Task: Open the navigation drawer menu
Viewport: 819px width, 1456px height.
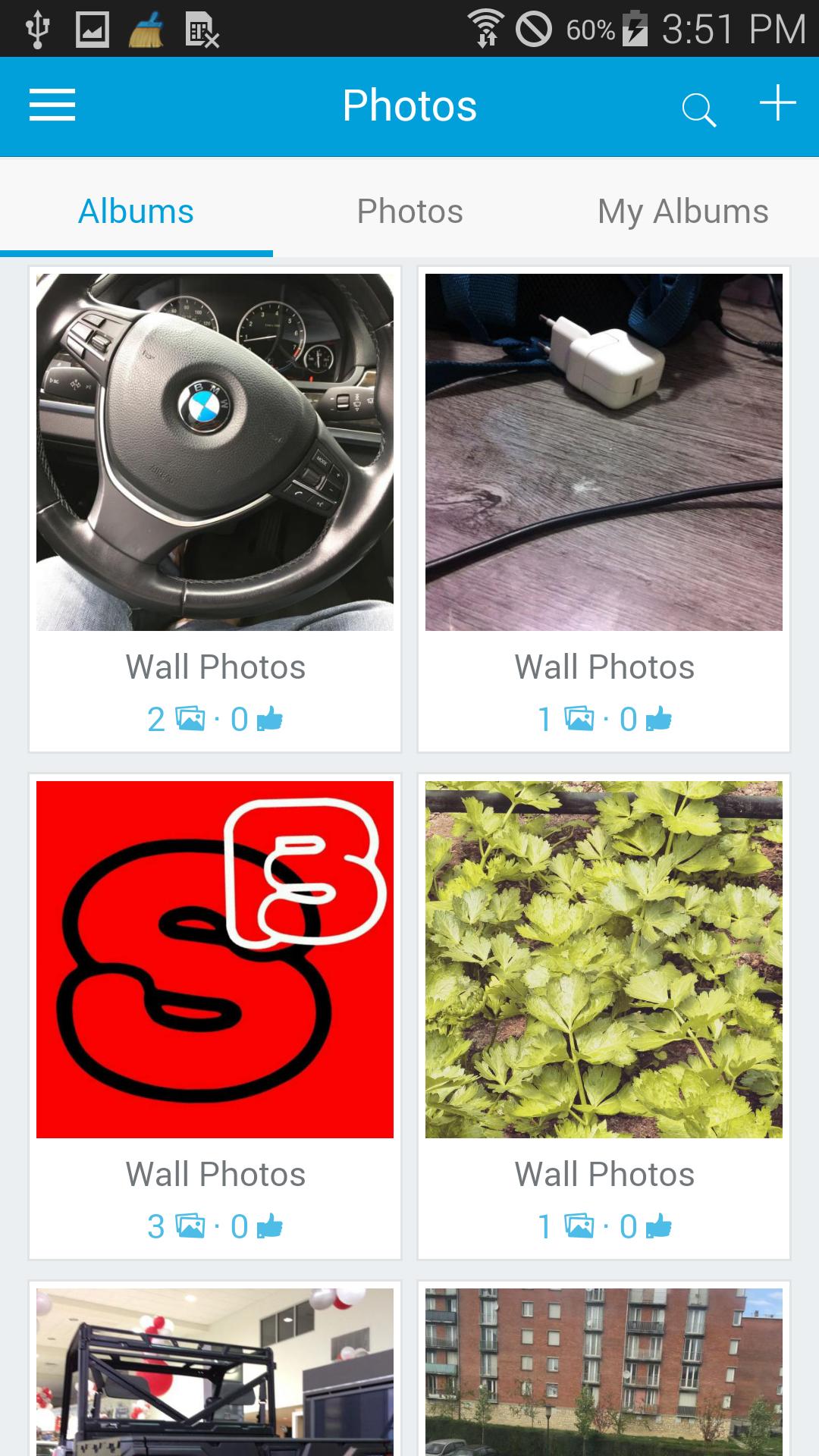Action: pyautogui.click(x=51, y=106)
